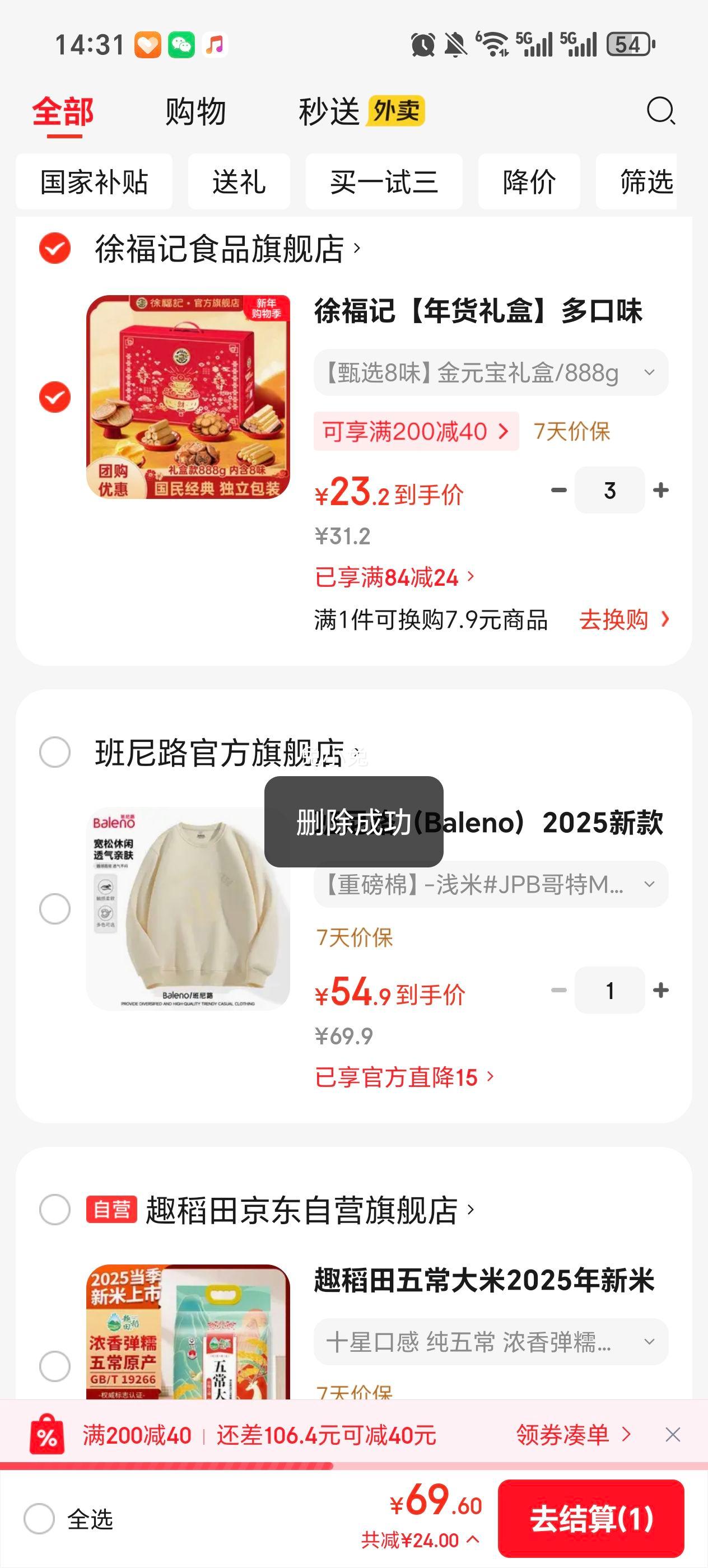The height and width of the screenshot is (1568, 708).
Task: Increase 徐福记 gift box quantity with plus icon
Action: [x=660, y=490]
